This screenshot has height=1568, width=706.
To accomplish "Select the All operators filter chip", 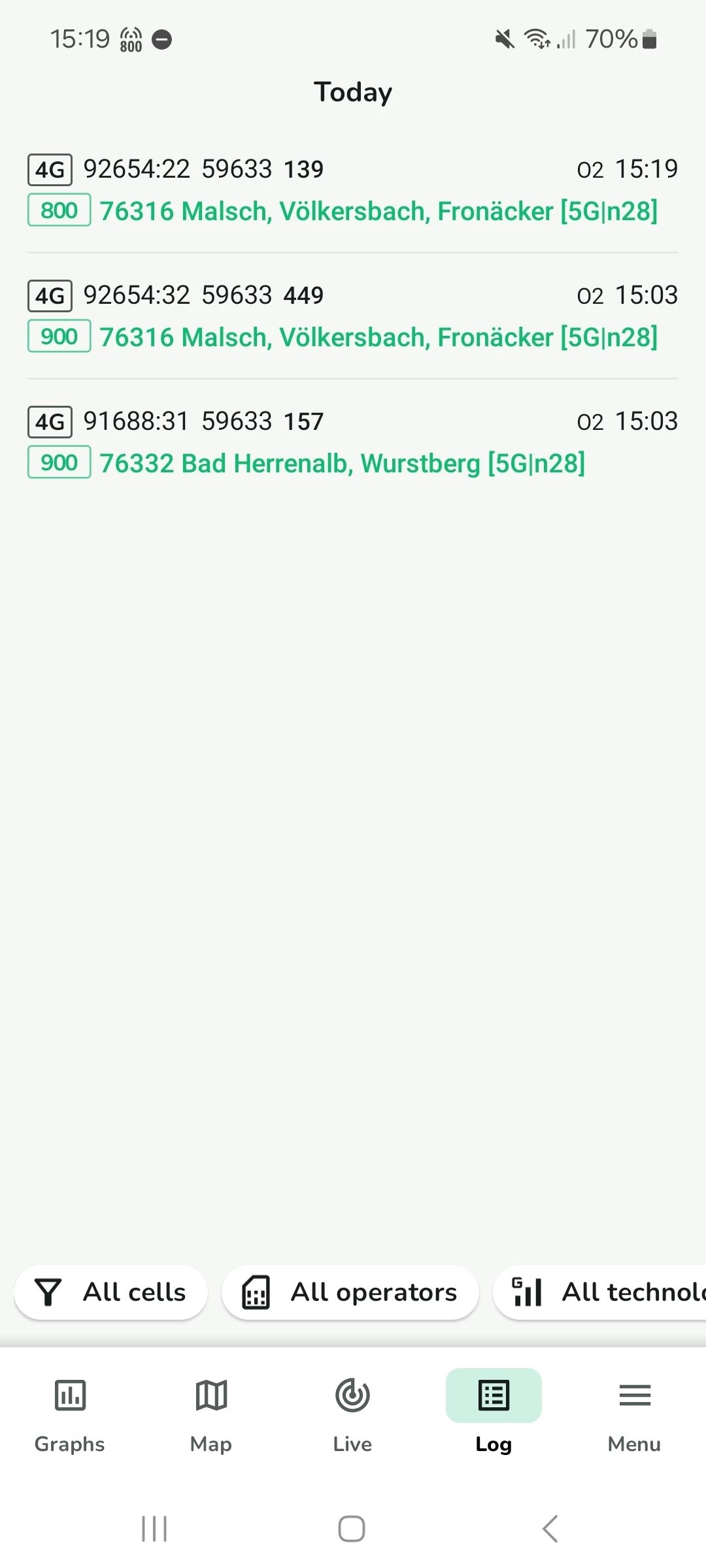I will pyautogui.click(x=350, y=1292).
